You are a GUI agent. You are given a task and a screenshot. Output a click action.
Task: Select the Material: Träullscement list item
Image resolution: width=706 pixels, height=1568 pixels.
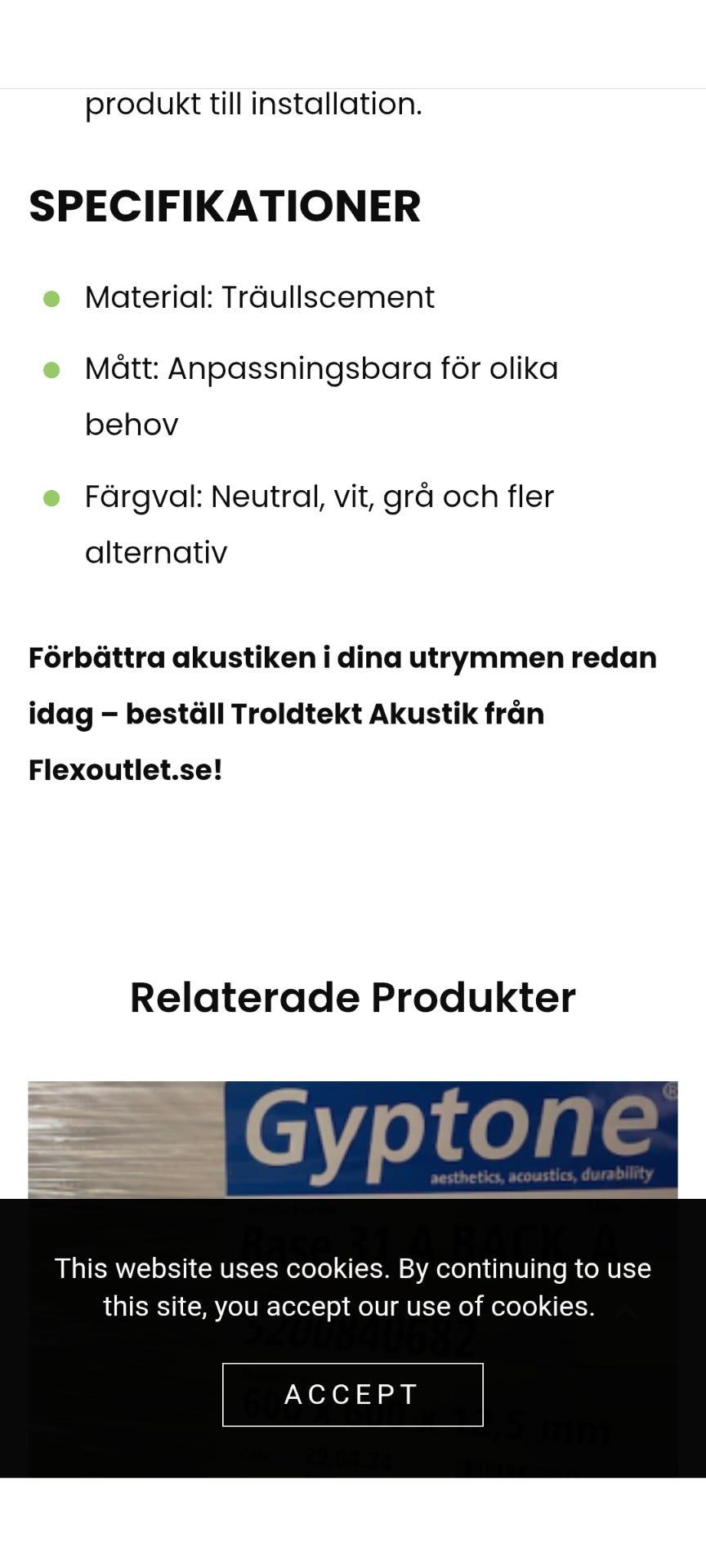pyautogui.click(x=260, y=297)
